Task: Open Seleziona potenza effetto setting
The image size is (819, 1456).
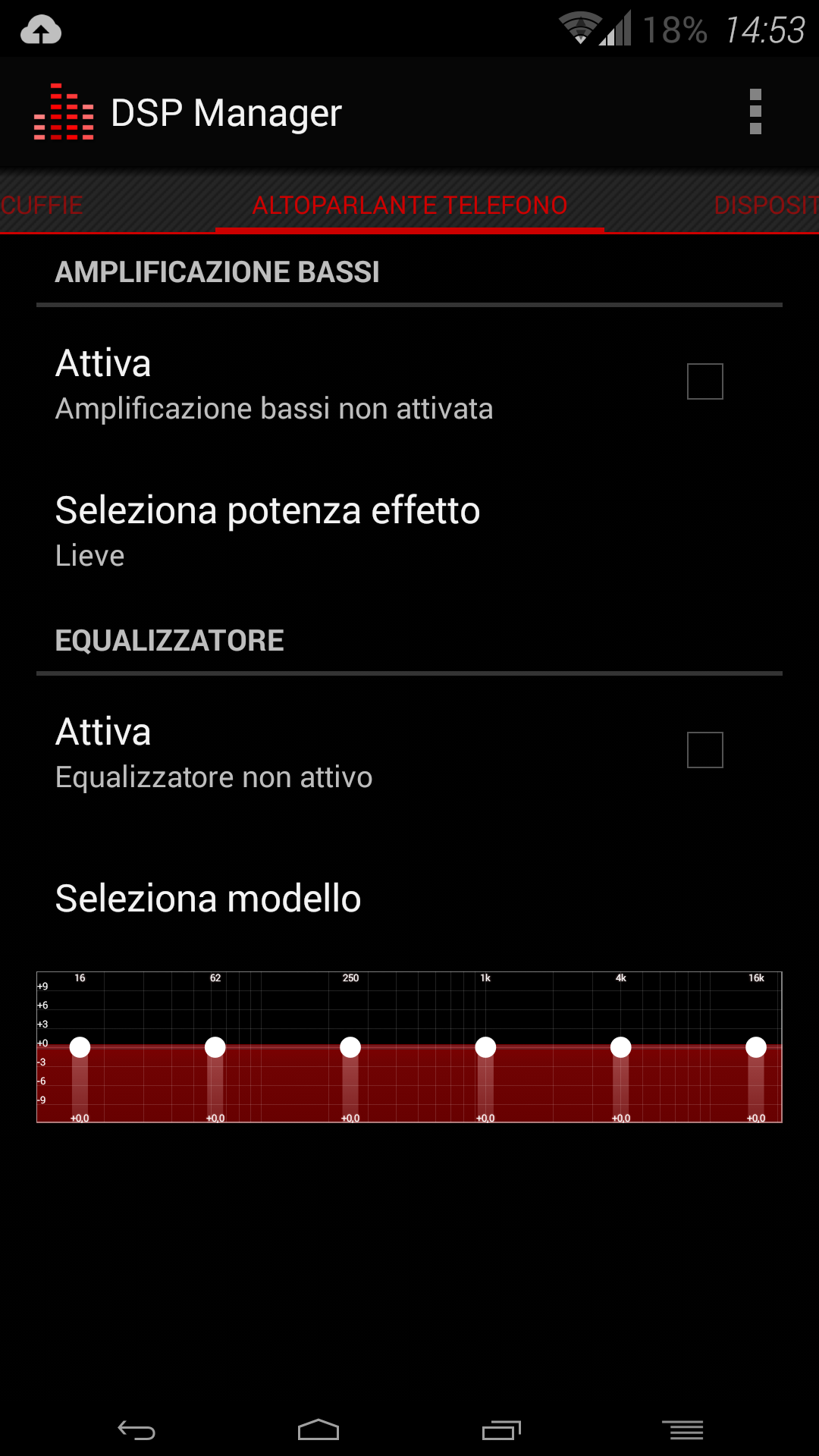Action: click(409, 530)
